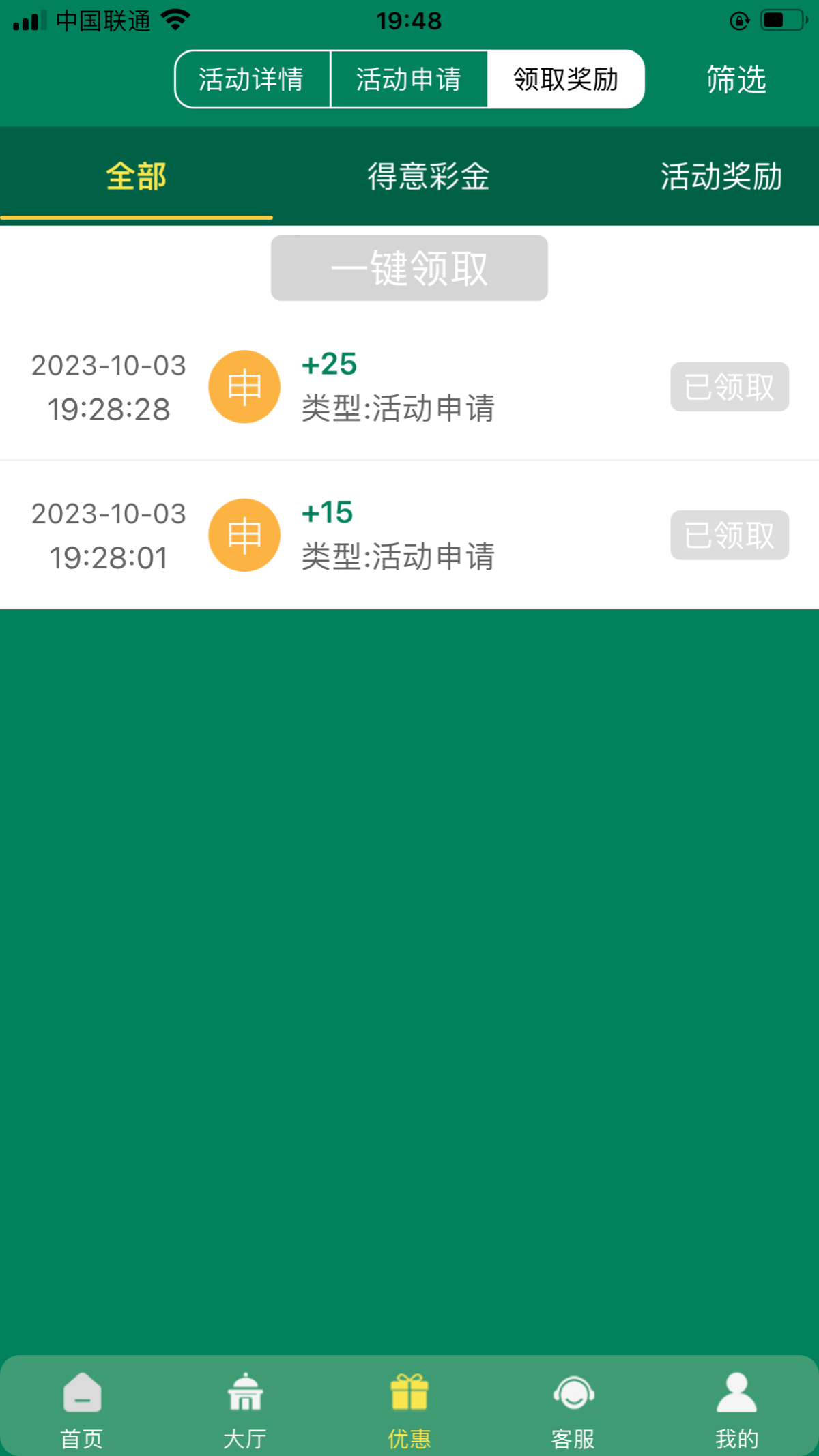
Task: Select the 全部 filter tab
Action: pos(136,175)
